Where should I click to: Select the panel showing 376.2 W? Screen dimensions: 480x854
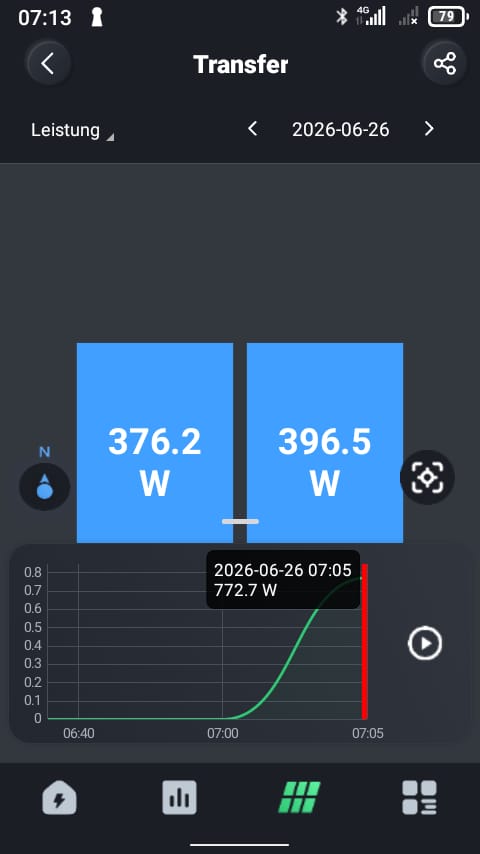[x=155, y=442]
